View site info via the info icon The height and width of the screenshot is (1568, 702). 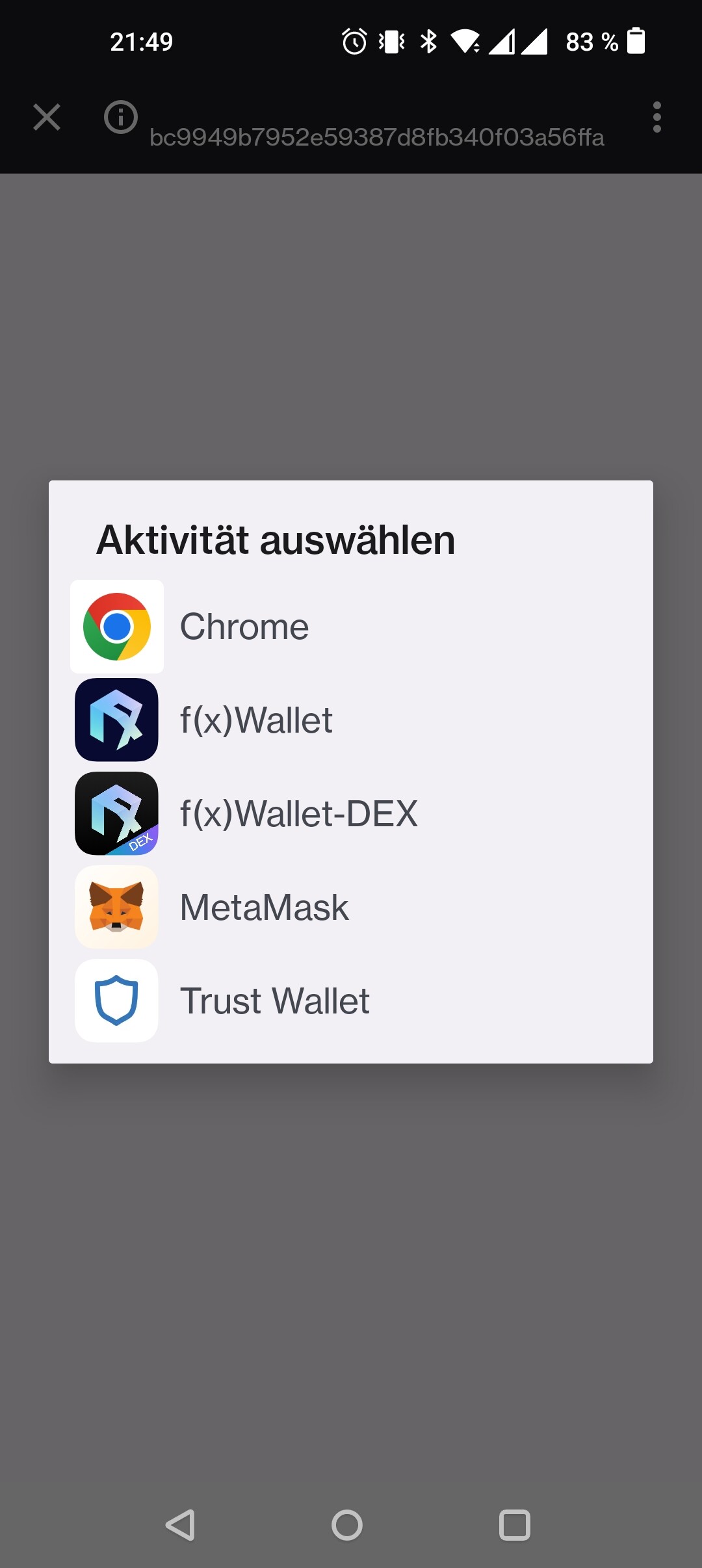click(x=121, y=118)
